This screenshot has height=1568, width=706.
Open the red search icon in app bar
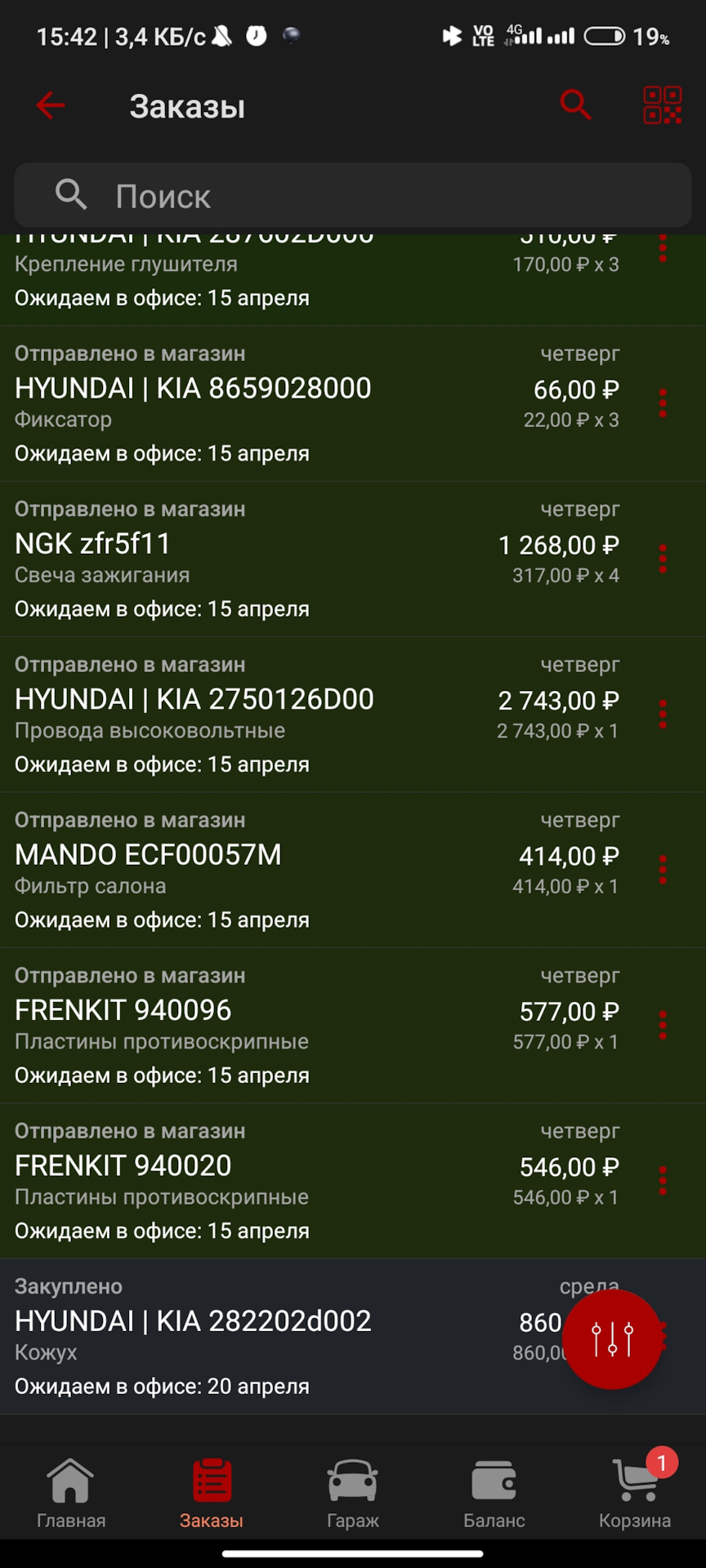(575, 105)
